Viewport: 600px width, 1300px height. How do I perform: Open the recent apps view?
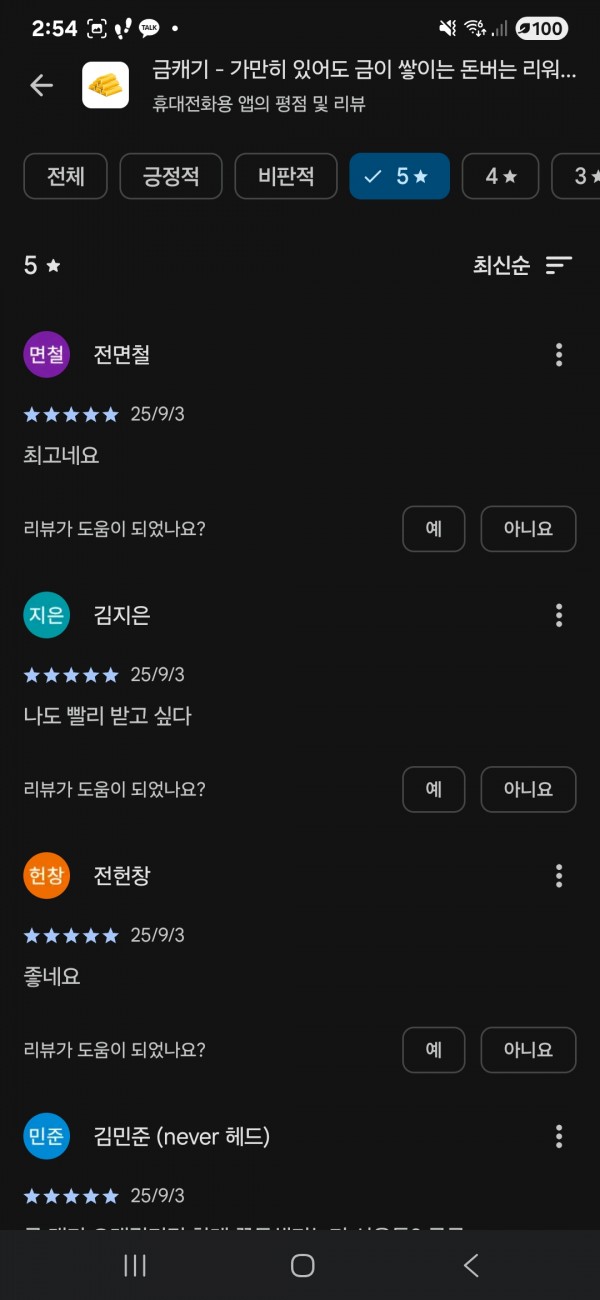pyautogui.click(x=135, y=1266)
